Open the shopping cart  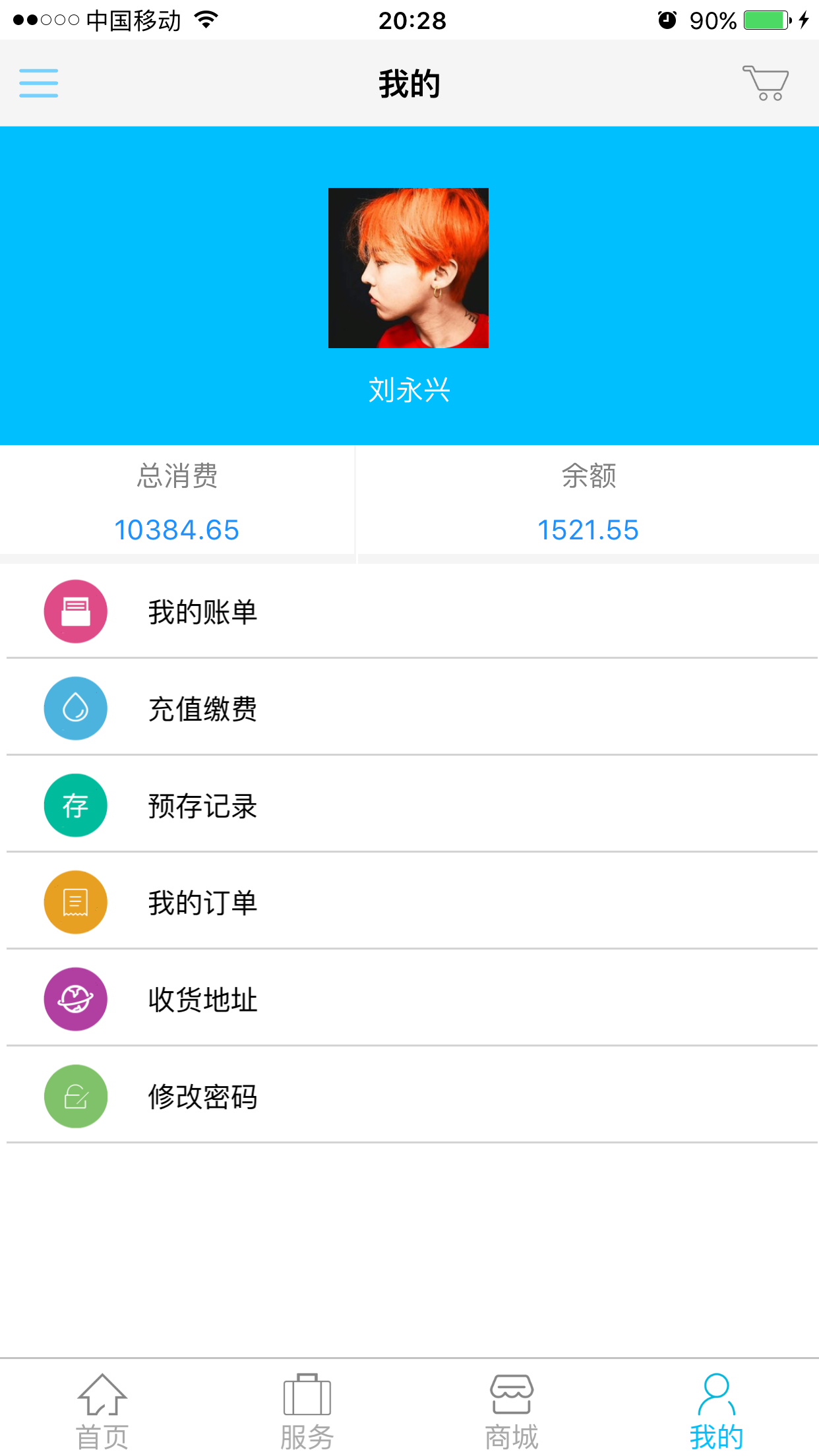(x=766, y=83)
